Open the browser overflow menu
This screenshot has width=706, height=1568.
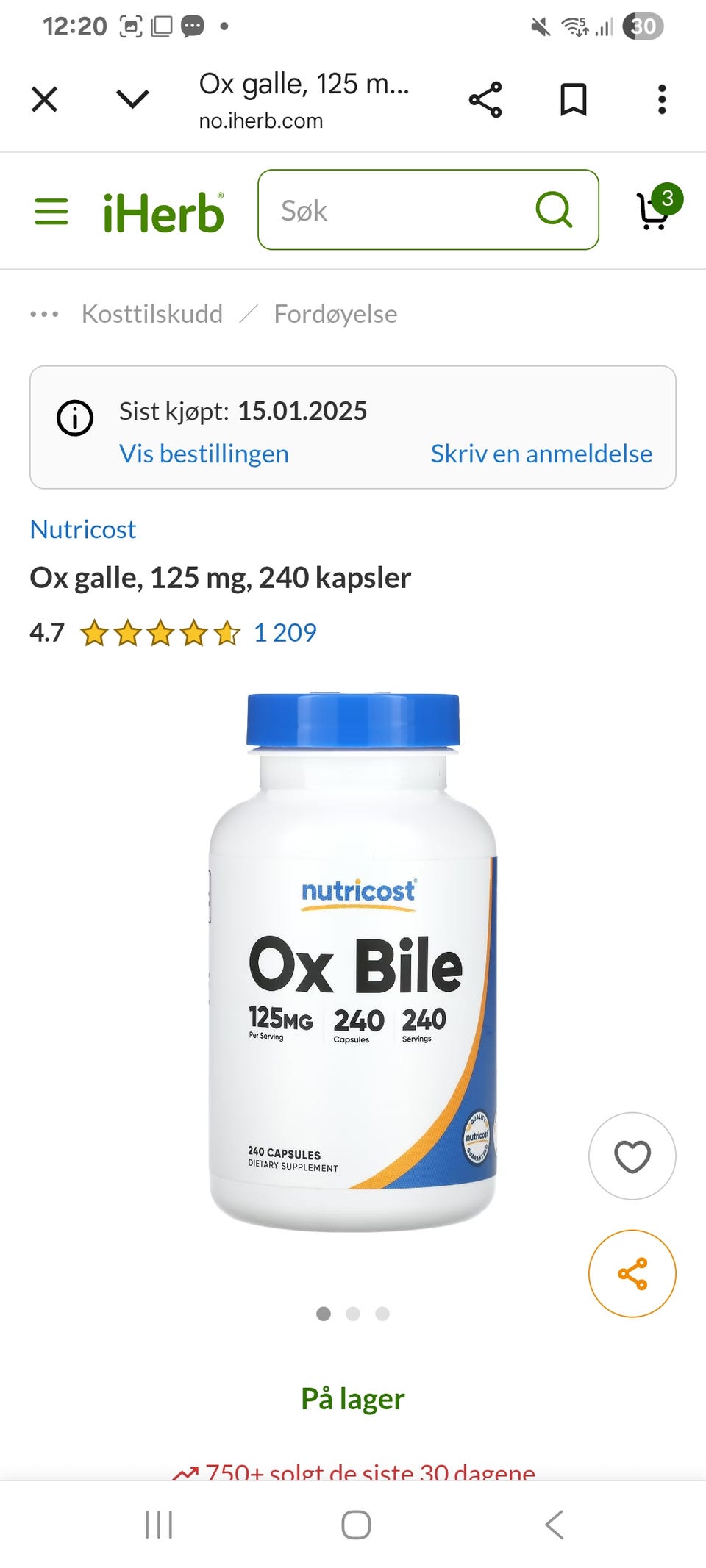662,100
